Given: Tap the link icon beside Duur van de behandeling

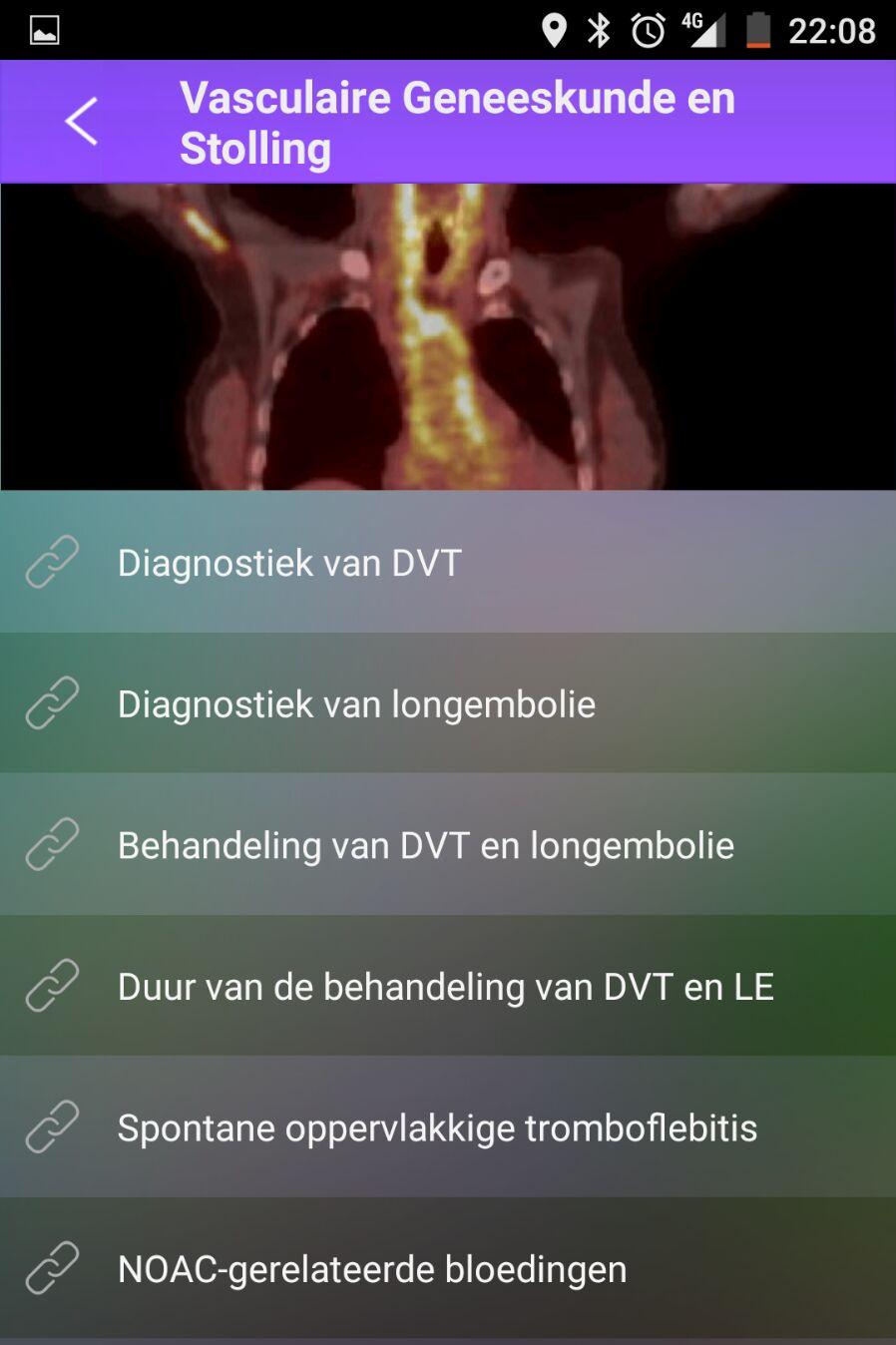Looking at the screenshot, I should click(x=53, y=986).
